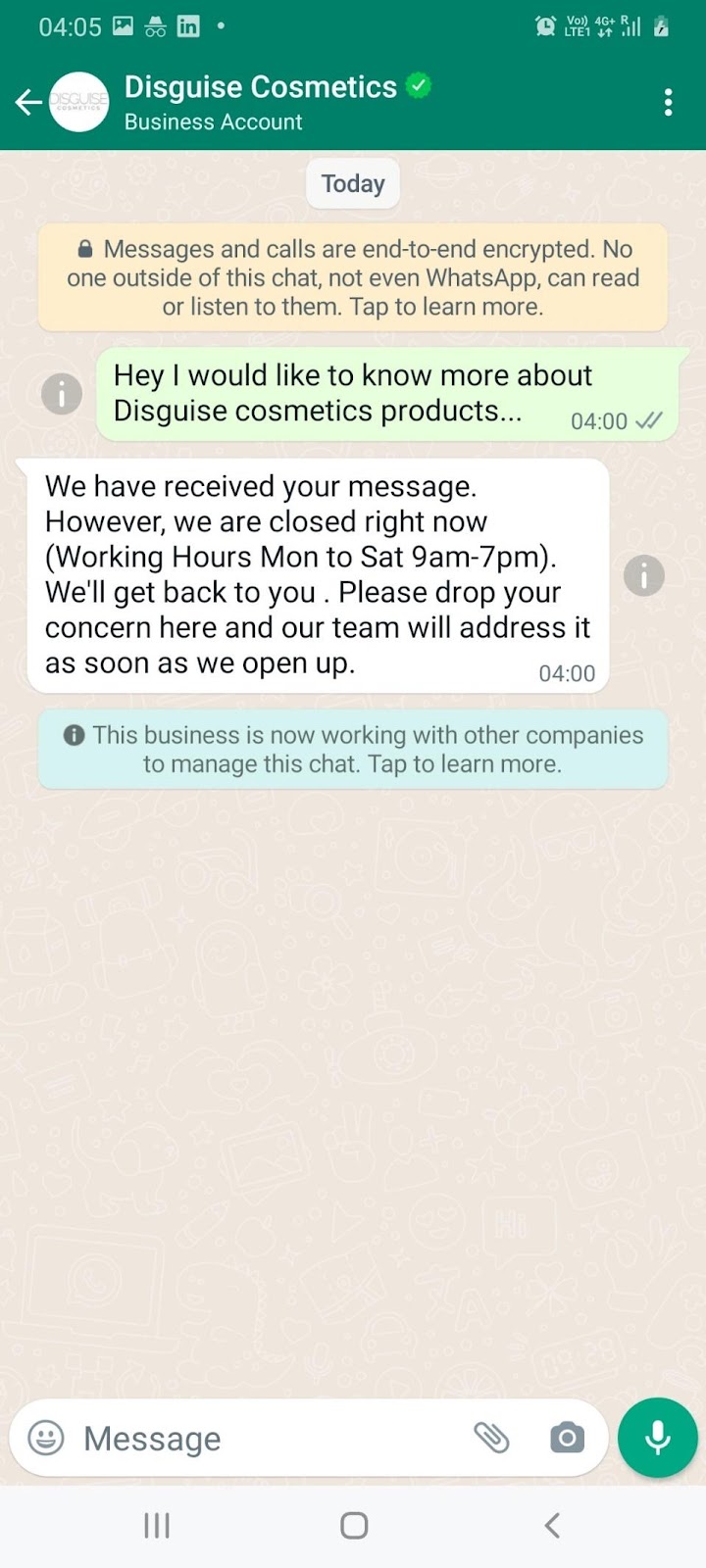Learn more about business chat management
The image size is (706, 1568).
[x=353, y=750]
